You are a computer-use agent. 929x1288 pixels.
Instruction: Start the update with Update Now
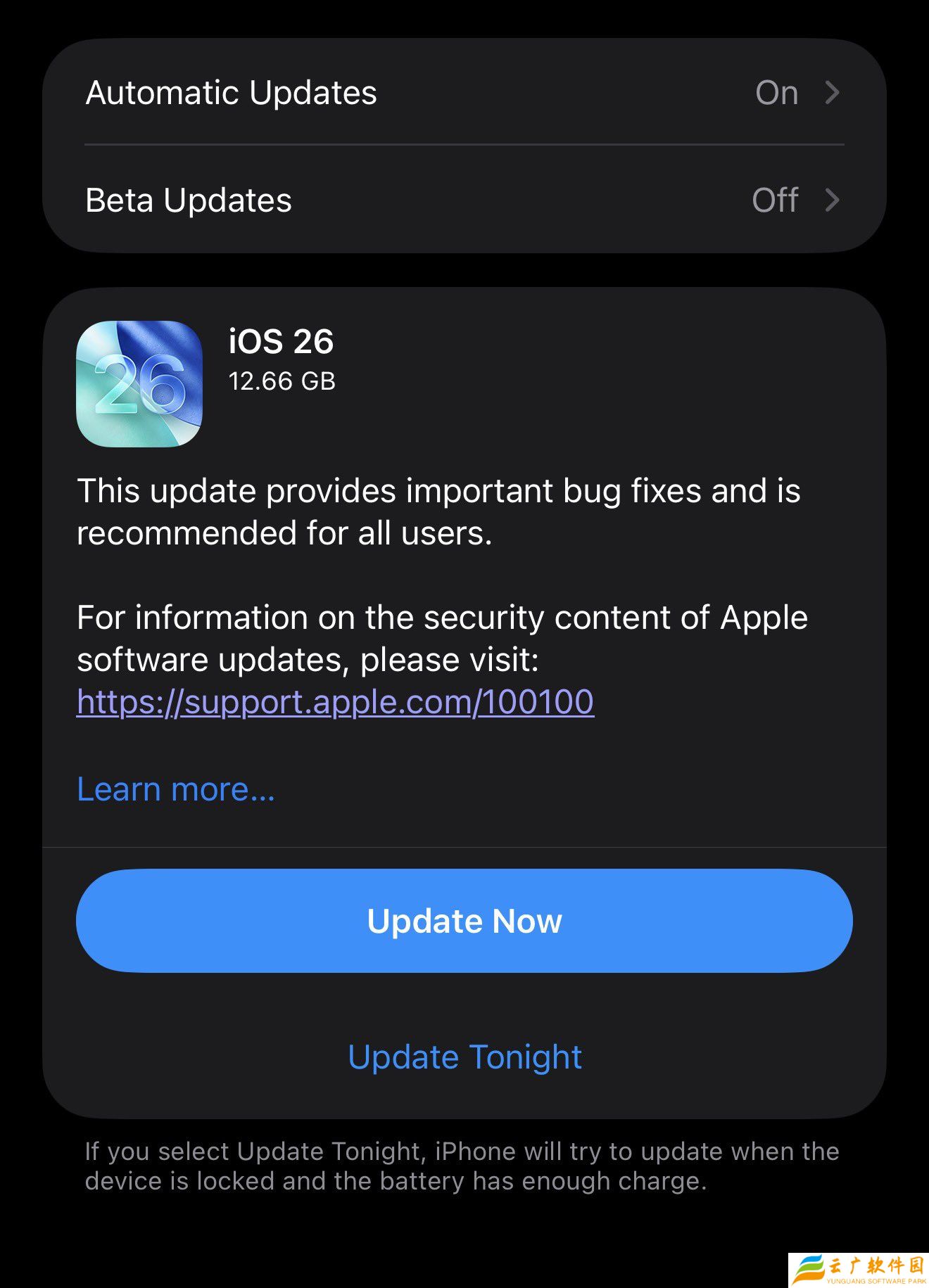click(464, 921)
